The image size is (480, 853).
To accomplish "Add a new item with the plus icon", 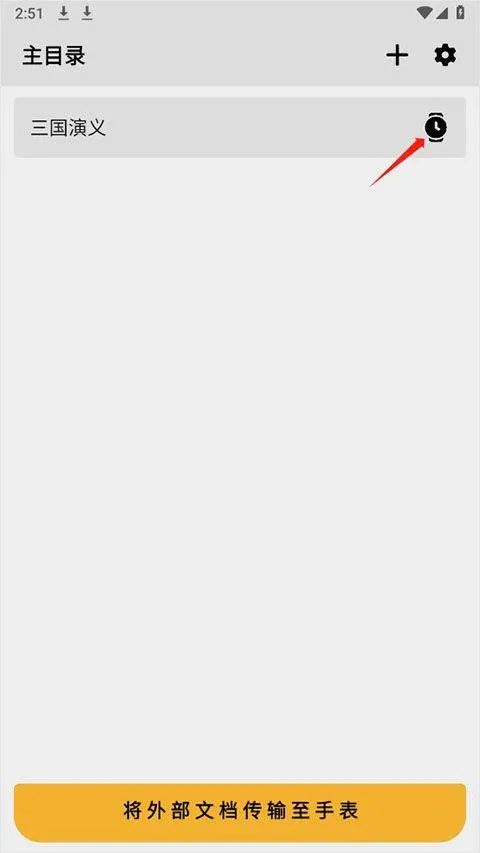I will [x=397, y=55].
